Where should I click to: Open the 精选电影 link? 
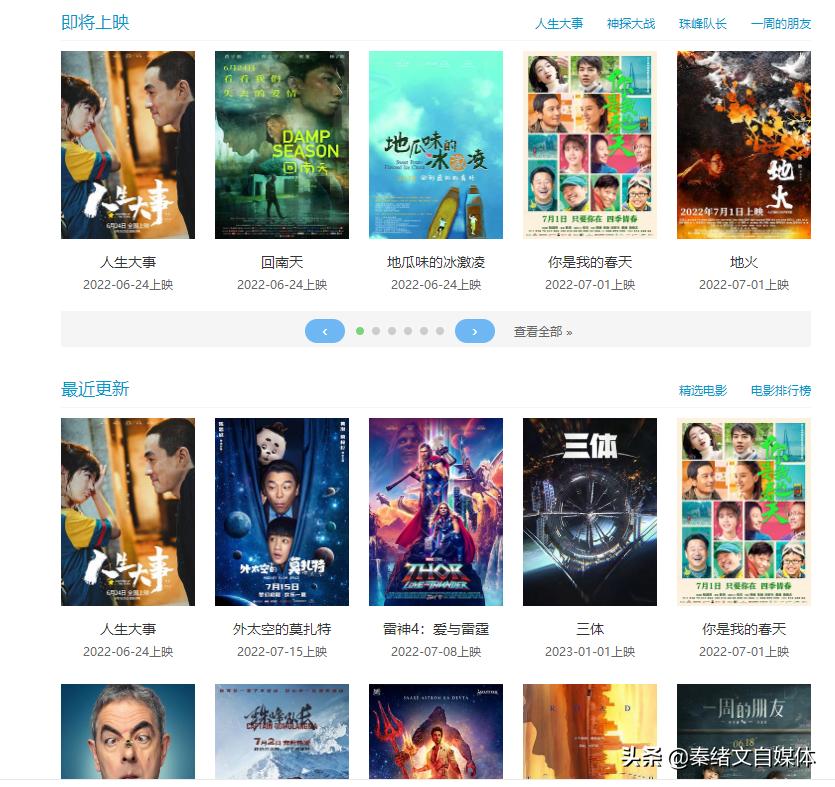[703, 391]
